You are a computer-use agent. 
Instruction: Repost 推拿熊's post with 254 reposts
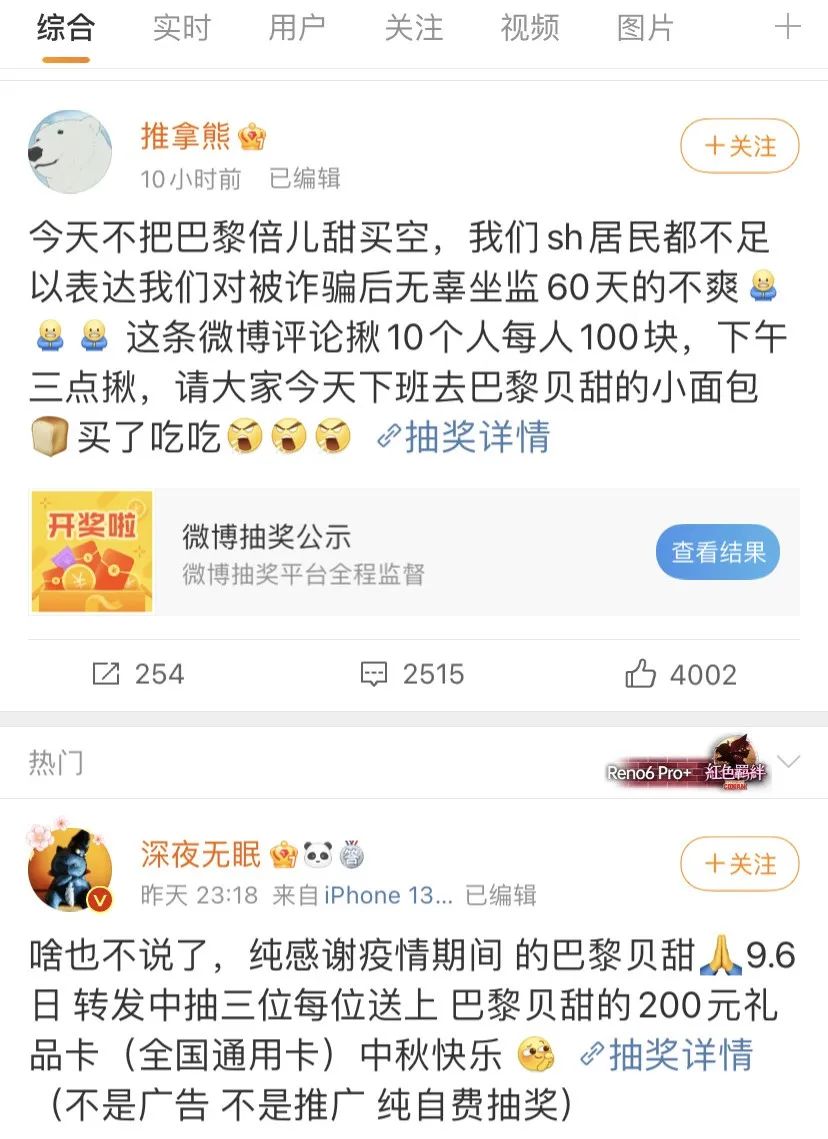point(138,674)
